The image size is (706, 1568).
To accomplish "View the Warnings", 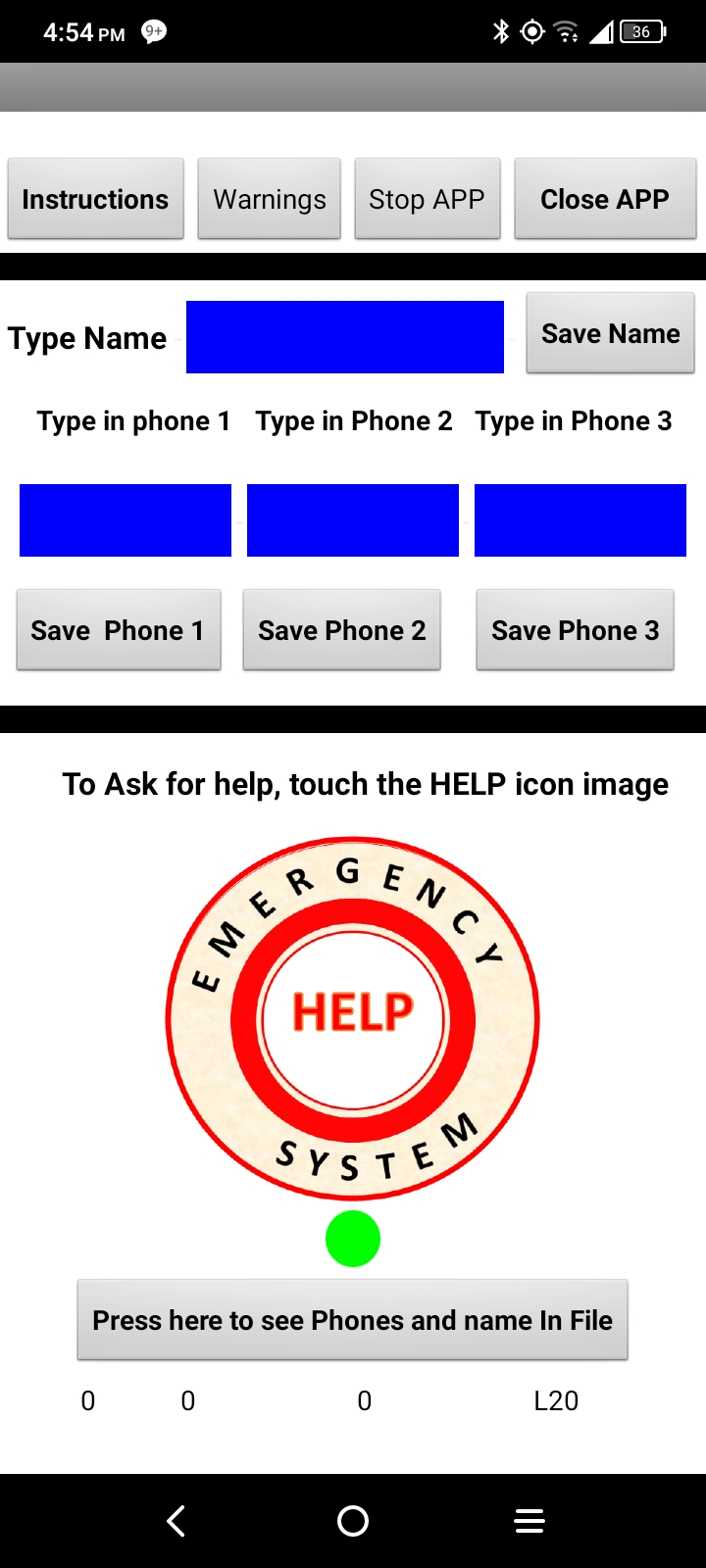I will point(270,199).
